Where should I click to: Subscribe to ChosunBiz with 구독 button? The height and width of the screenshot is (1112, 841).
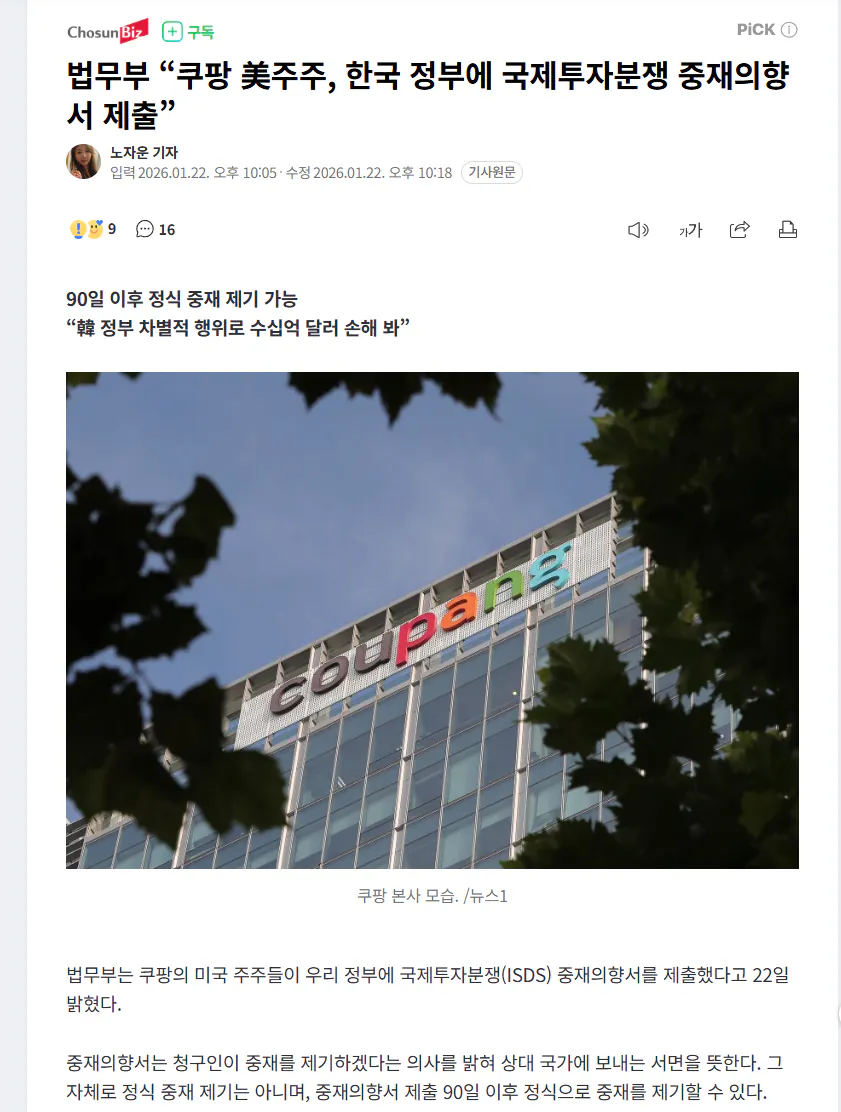pyautogui.click(x=189, y=32)
